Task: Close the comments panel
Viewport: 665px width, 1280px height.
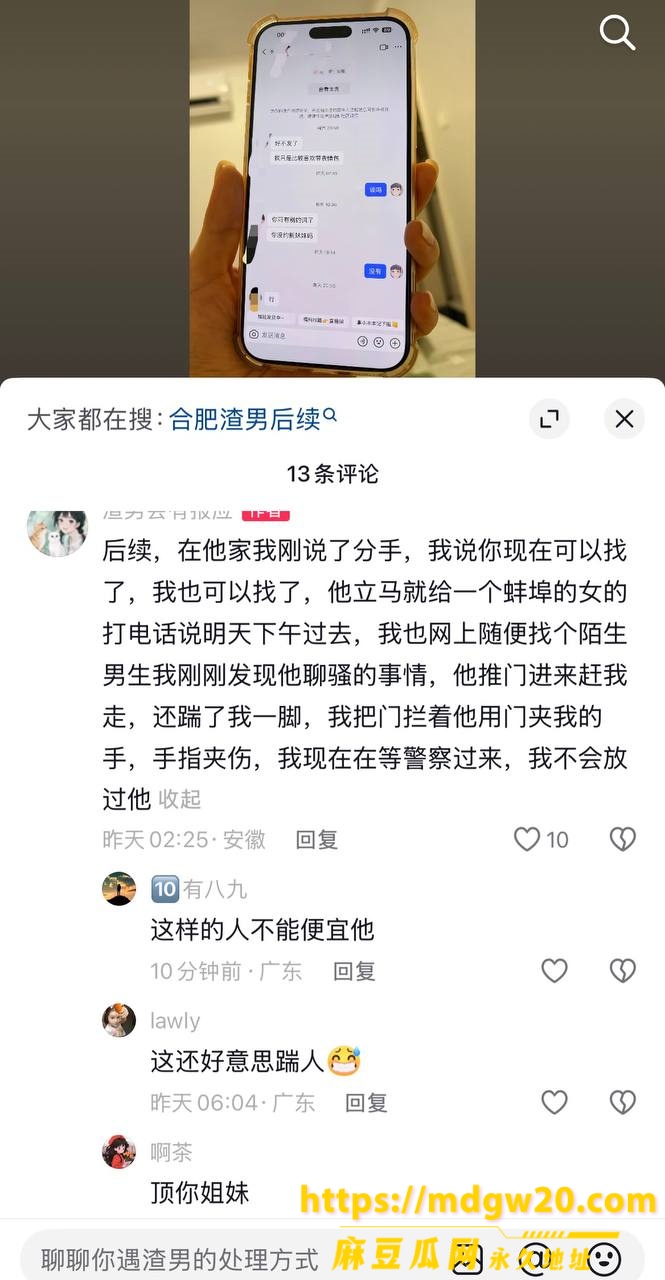Action: (624, 419)
